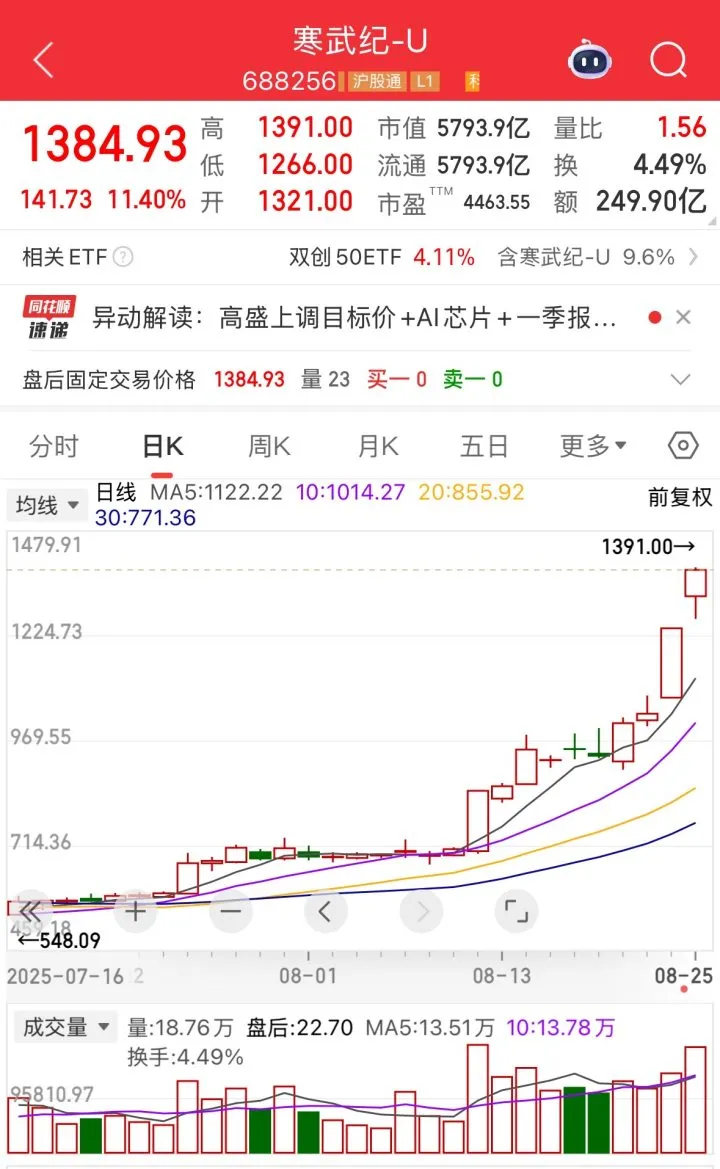Open the 均线 indicator dropdown
Viewport: 720px width, 1169px height.
47,506
